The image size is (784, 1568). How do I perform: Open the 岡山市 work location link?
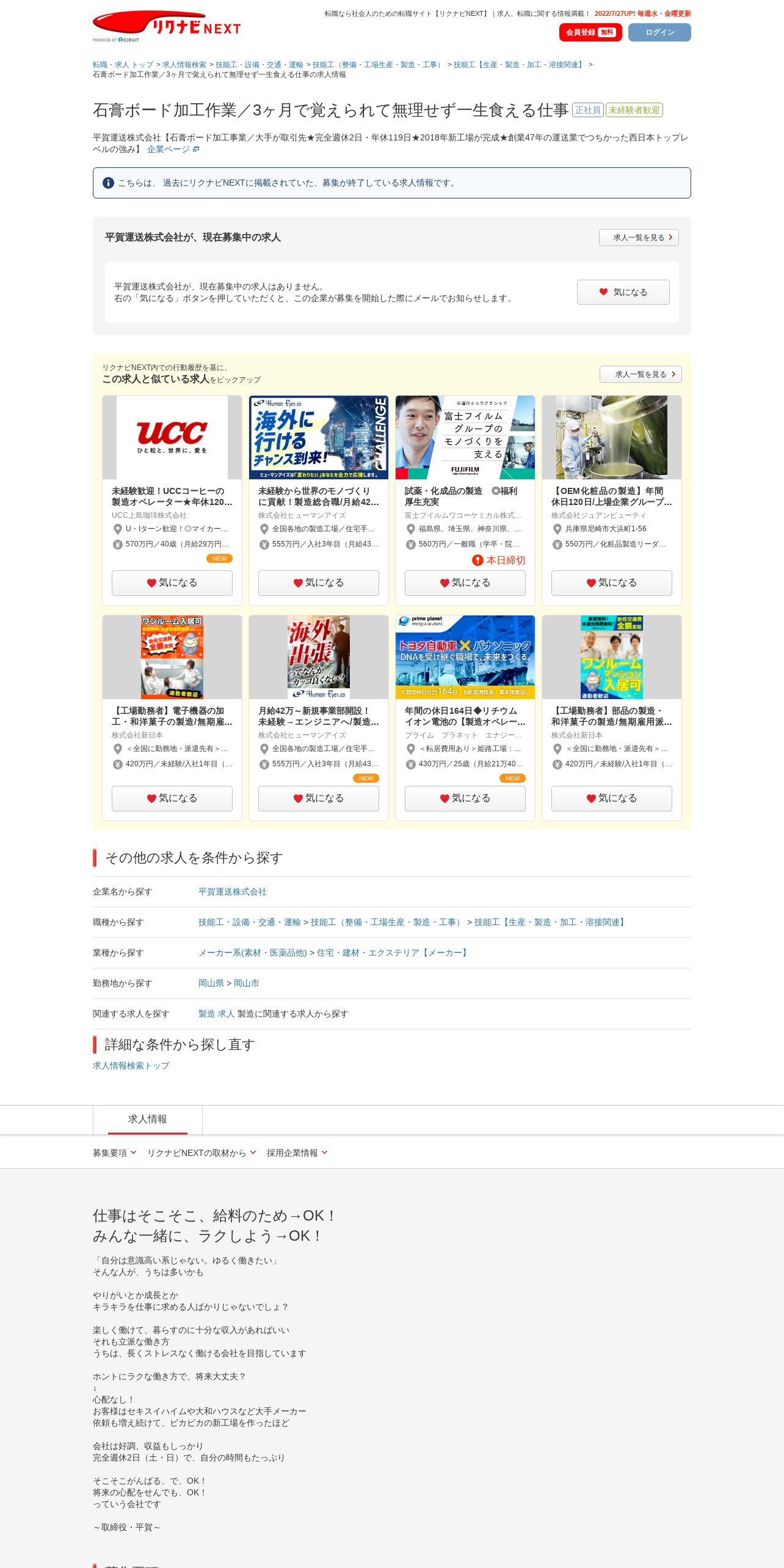point(247,983)
